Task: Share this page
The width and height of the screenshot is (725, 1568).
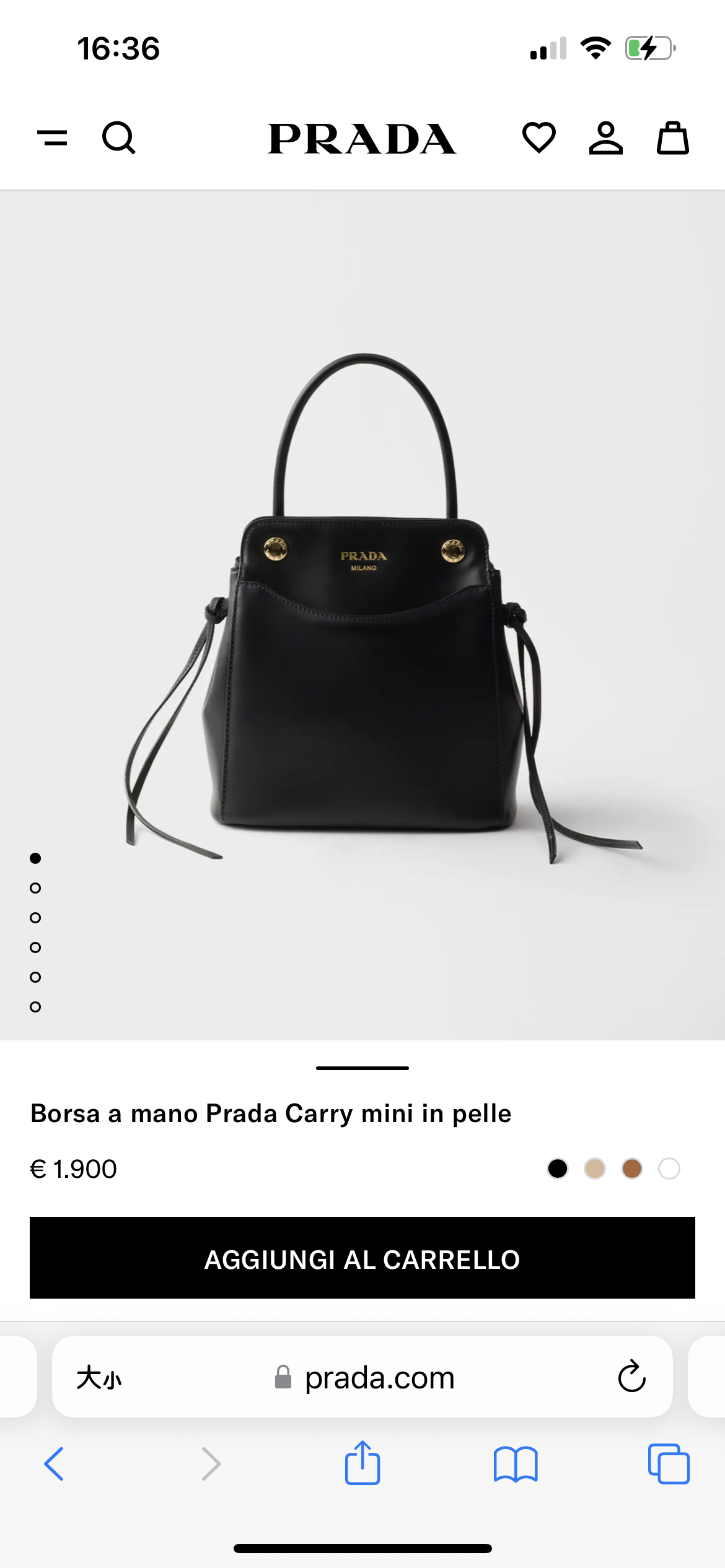Action: [362, 1463]
